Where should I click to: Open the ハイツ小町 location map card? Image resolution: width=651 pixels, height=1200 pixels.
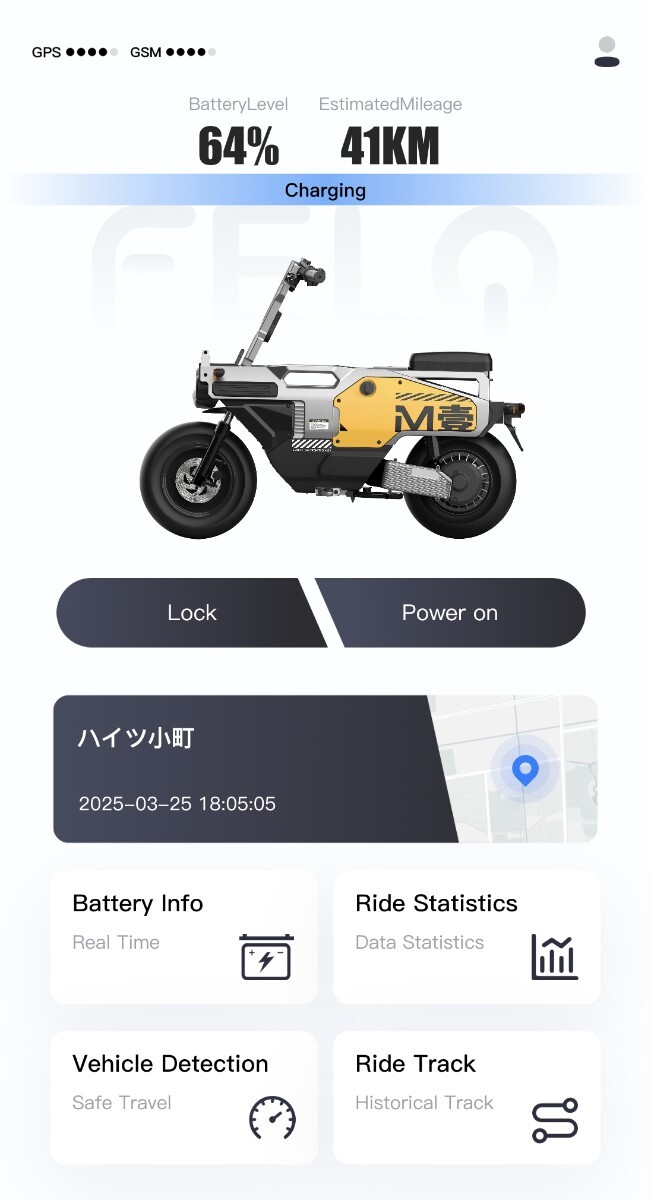pos(325,769)
